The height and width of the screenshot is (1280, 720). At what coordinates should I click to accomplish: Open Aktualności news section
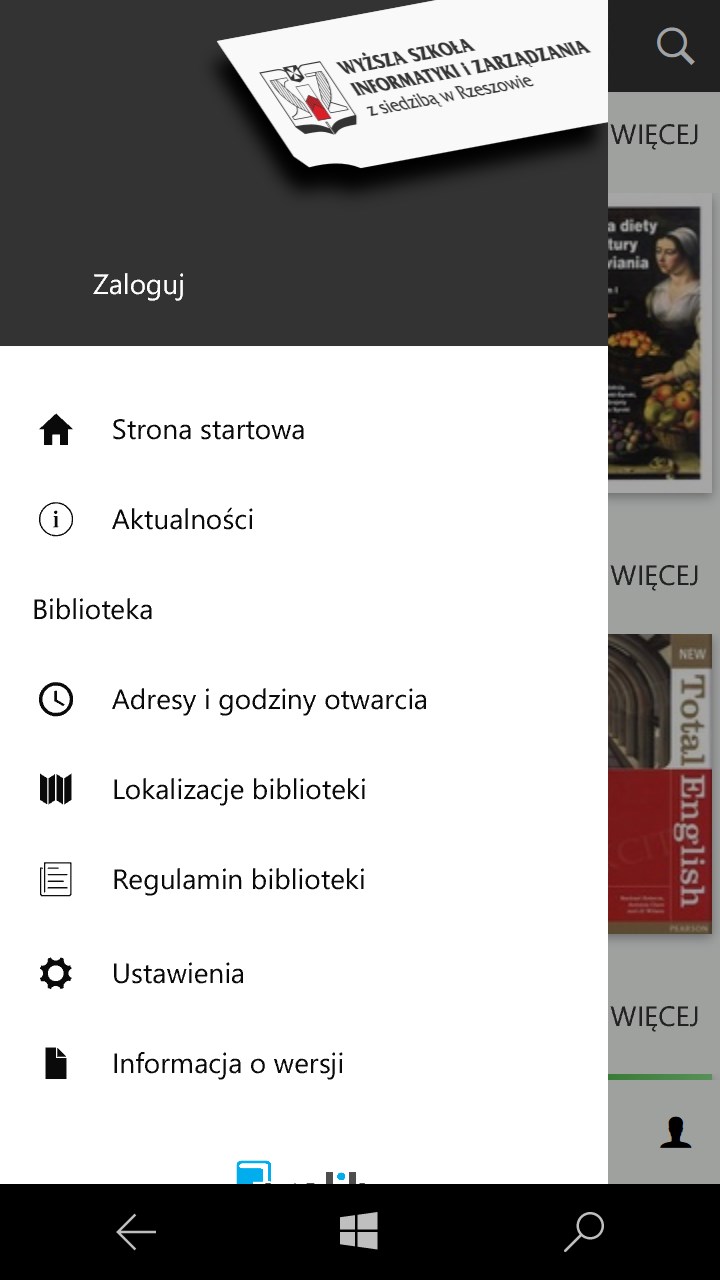pyautogui.click(x=182, y=520)
